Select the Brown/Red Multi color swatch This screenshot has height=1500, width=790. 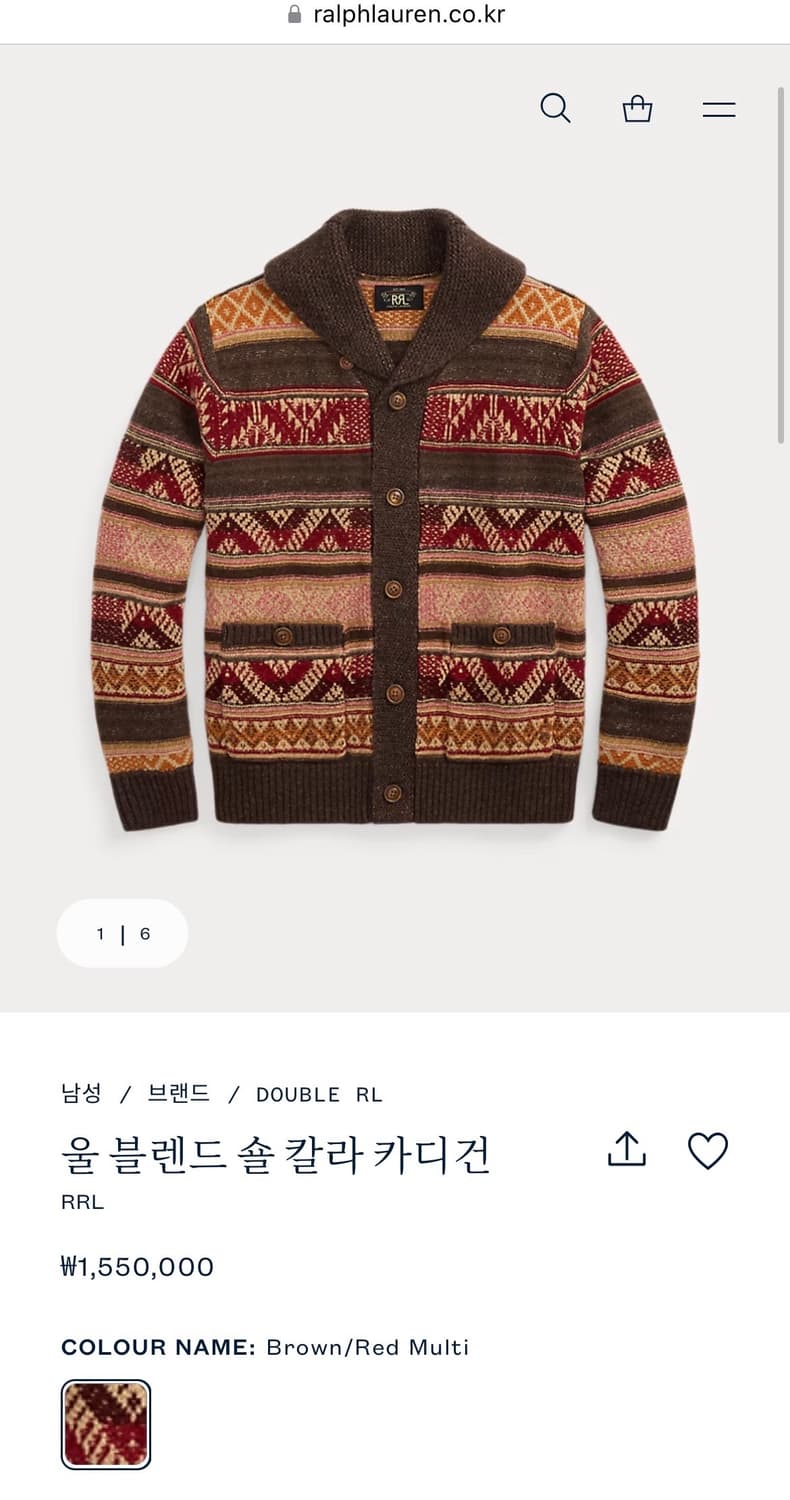(x=105, y=1424)
